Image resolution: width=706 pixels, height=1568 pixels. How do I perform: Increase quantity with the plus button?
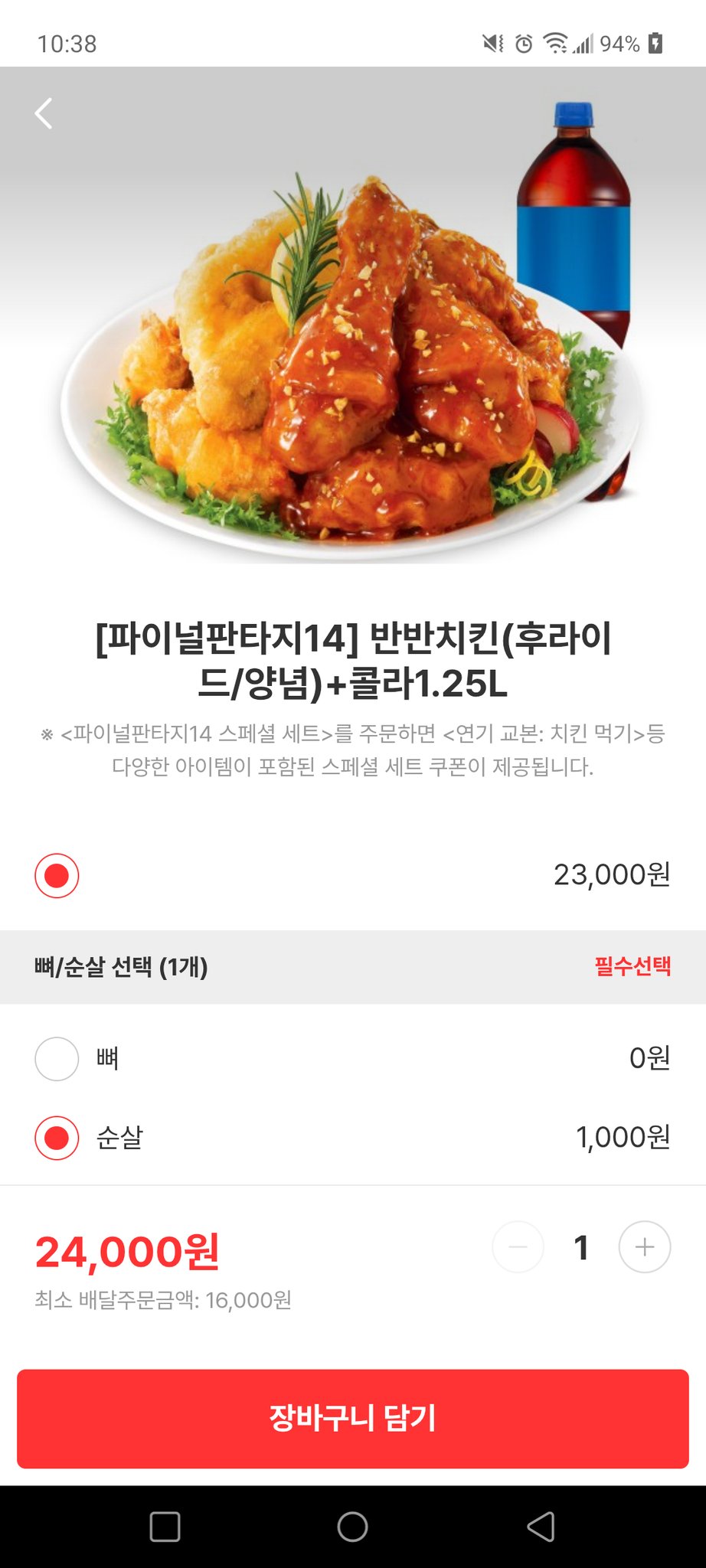(x=644, y=1246)
